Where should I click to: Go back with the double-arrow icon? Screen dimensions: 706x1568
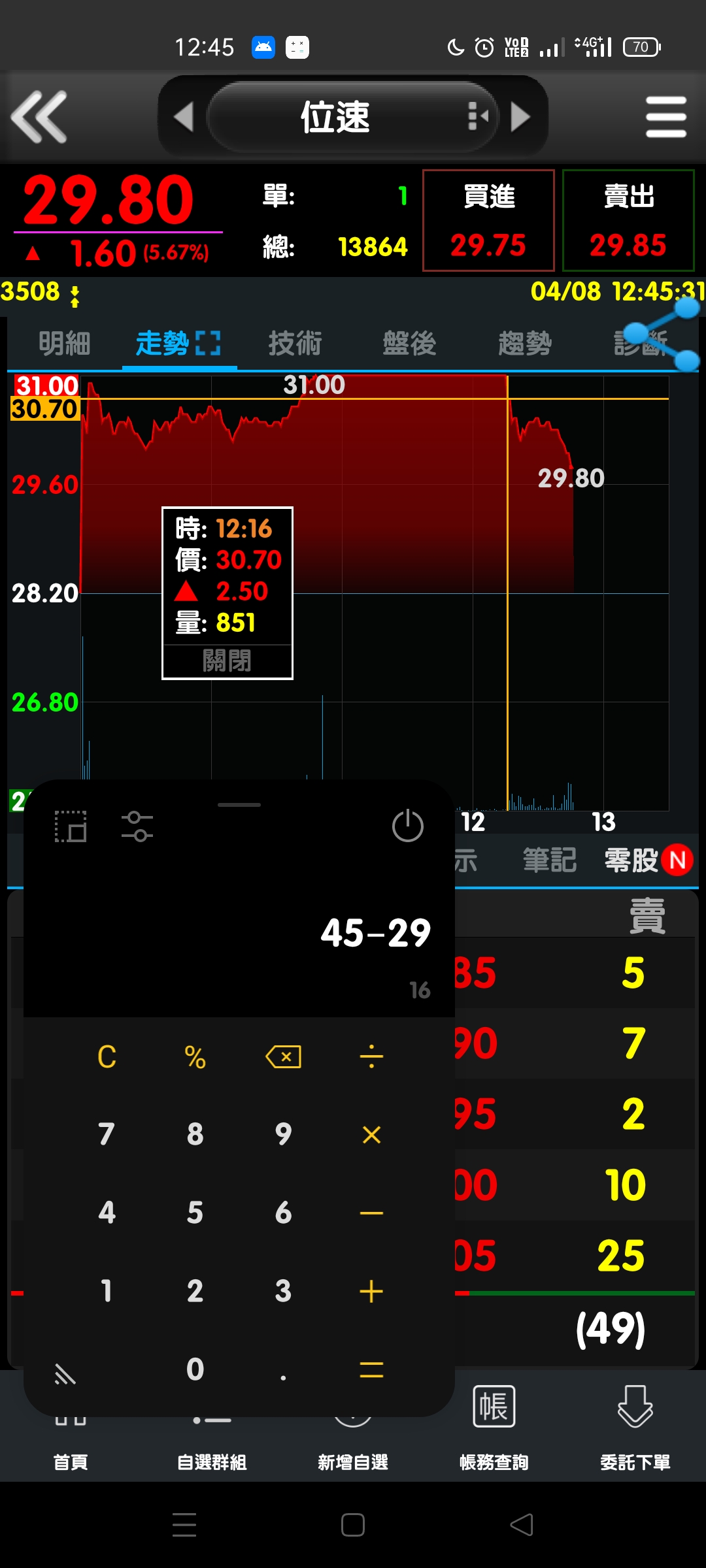(39, 117)
